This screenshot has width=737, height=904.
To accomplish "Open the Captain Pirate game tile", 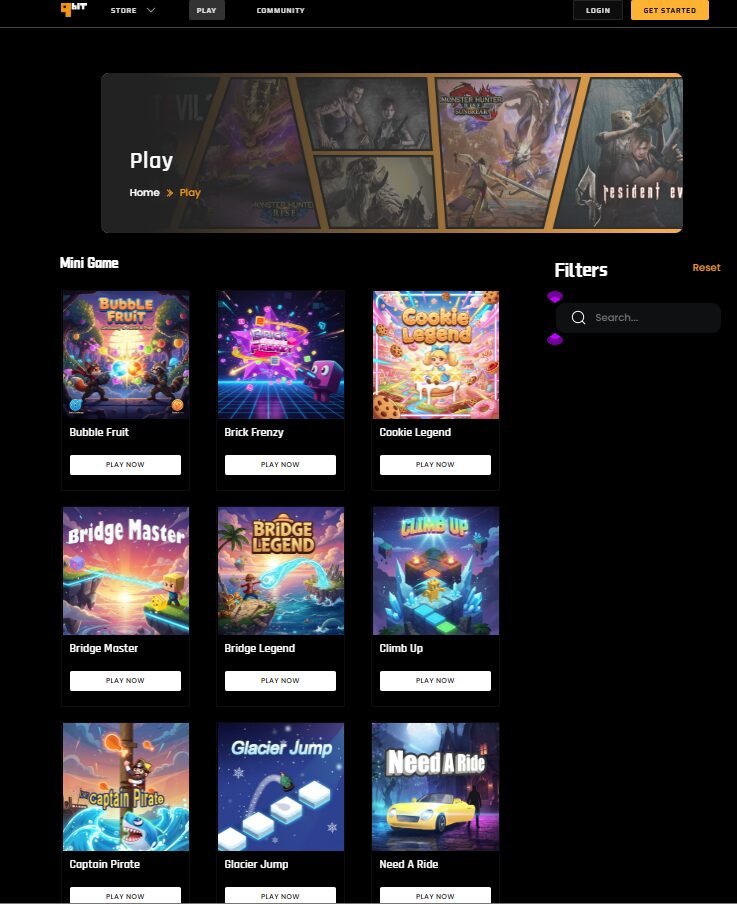I will 126,786.
